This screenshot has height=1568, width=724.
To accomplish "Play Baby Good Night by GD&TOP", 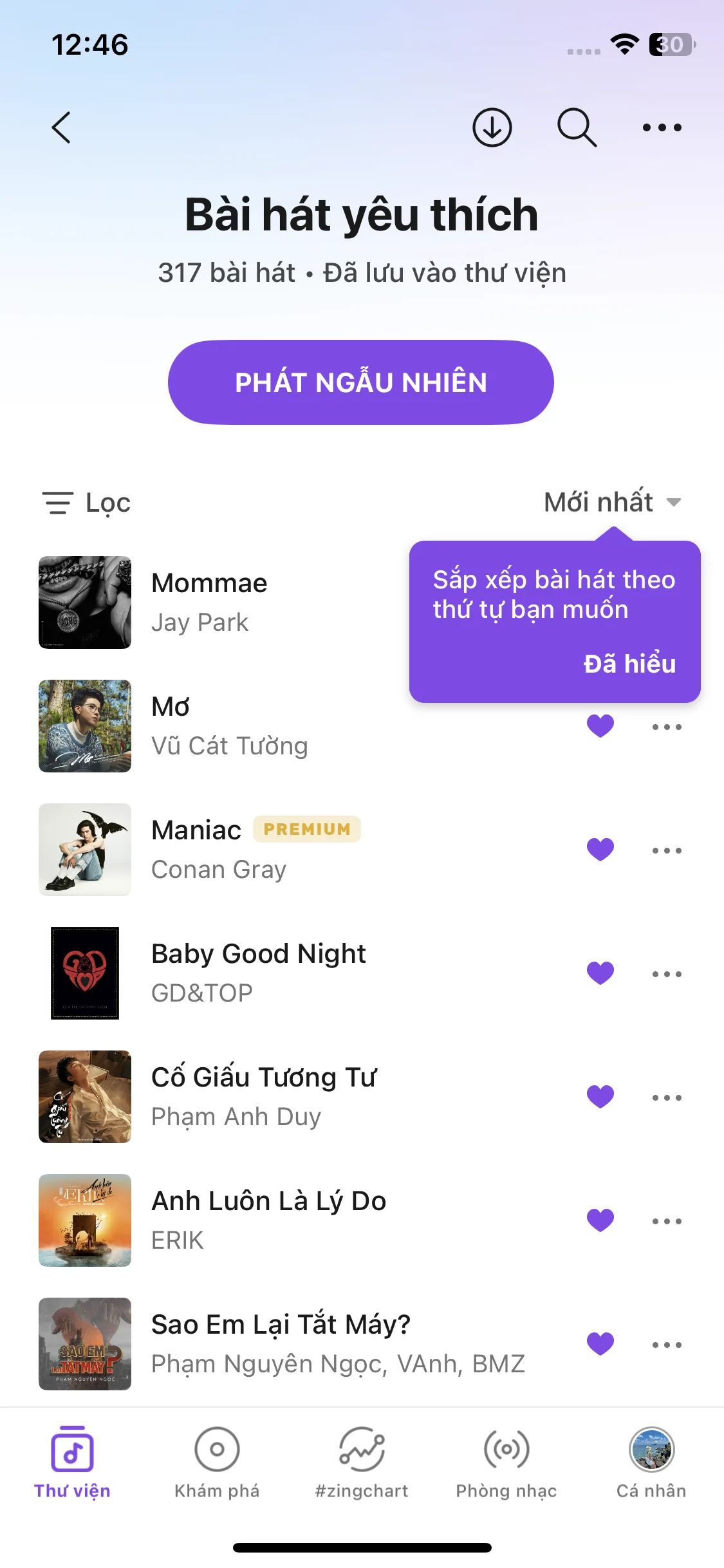I will [x=257, y=973].
